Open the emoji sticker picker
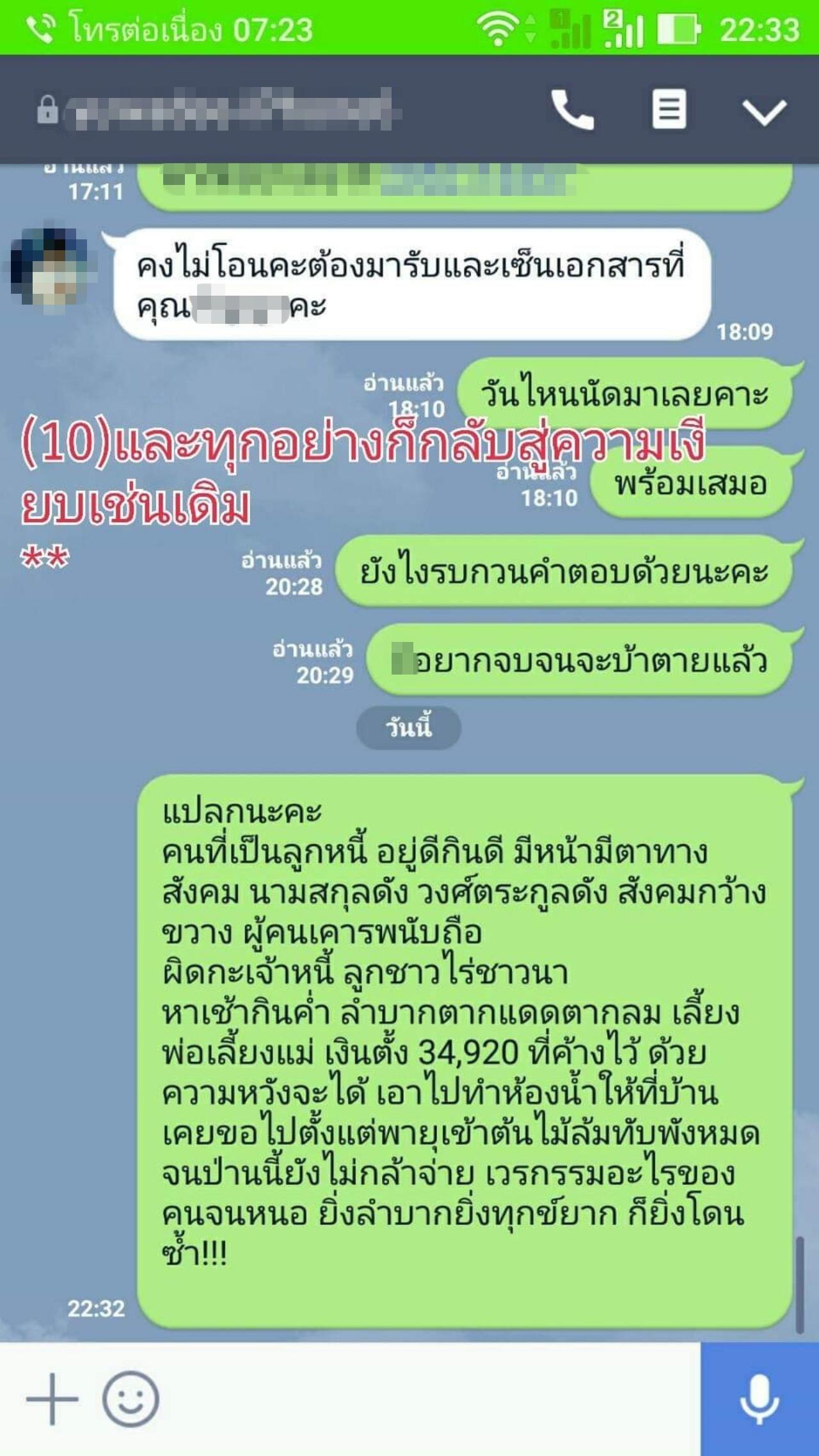 coord(131,1399)
